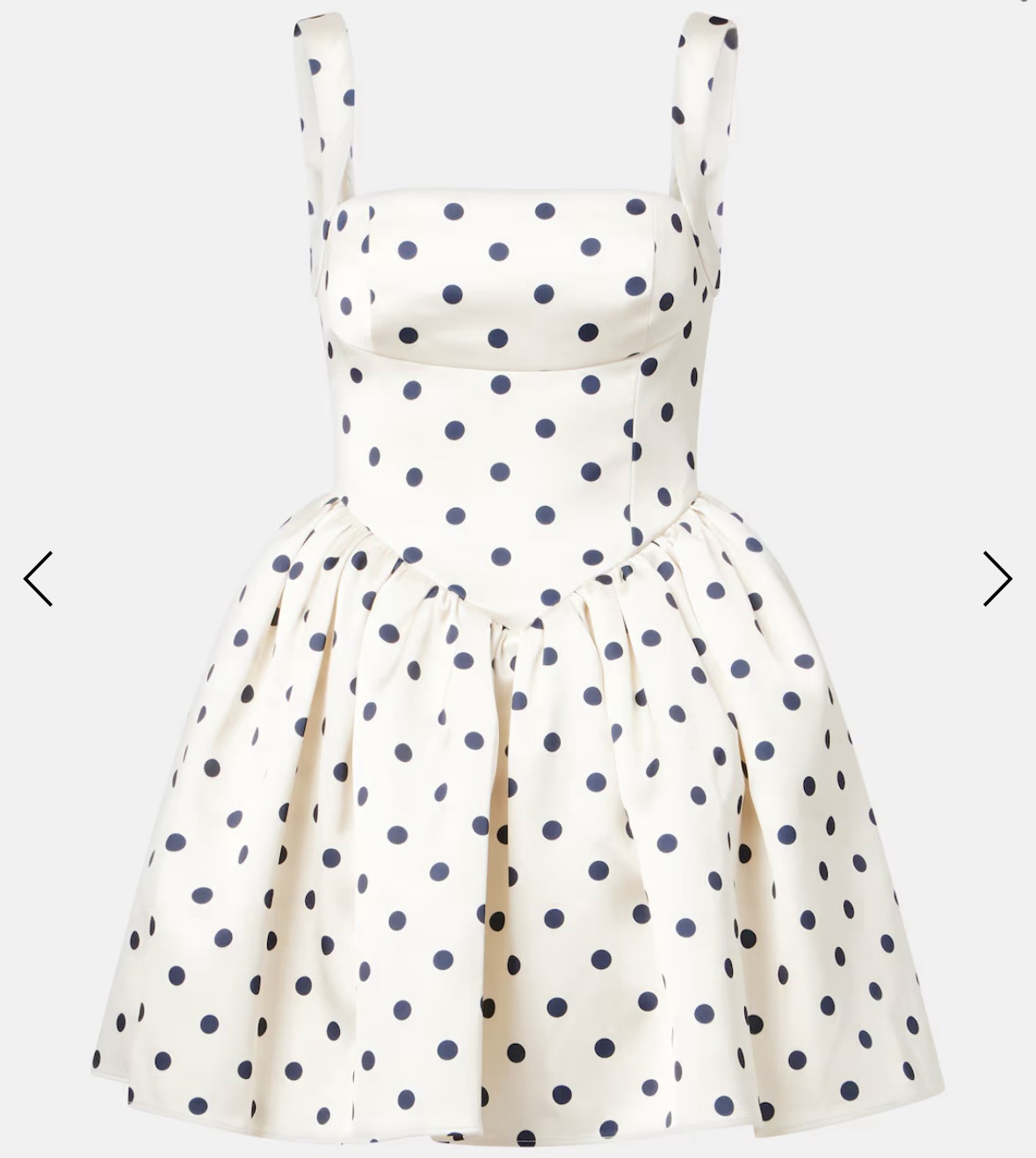Go to the previous product image
Image resolution: width=1036 pixels, height=1158 pixels.
[x=38, y=579]
